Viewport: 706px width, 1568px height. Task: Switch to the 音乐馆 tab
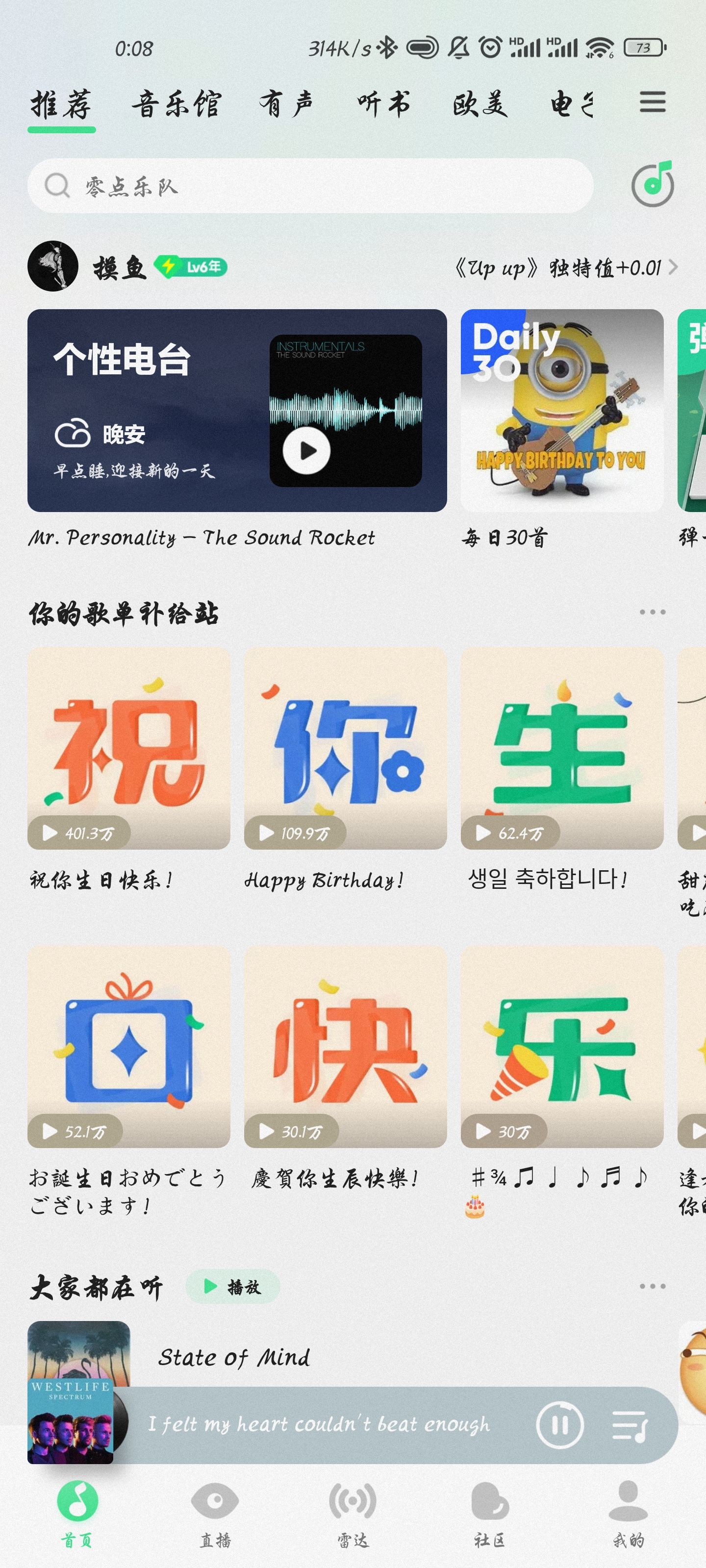pyautogui.click(x=176, y=104)
